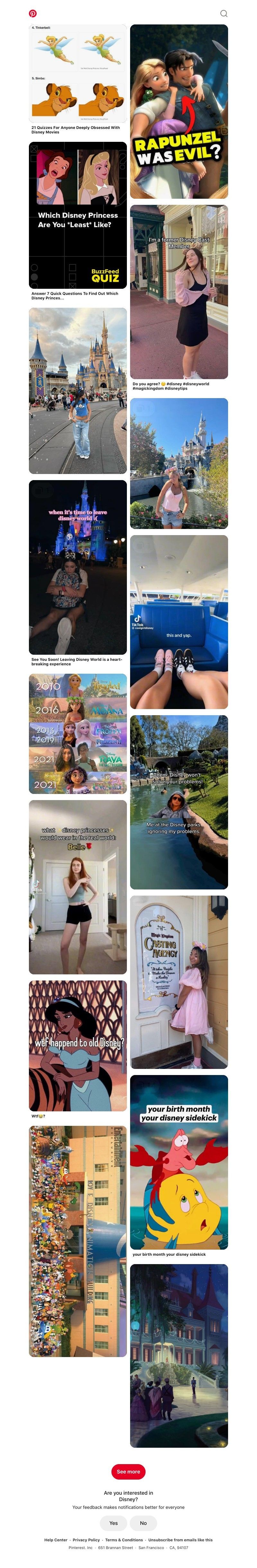
Task: Open 'your birth month your disney sidekick' pin
Action: tap(179, 1162)
